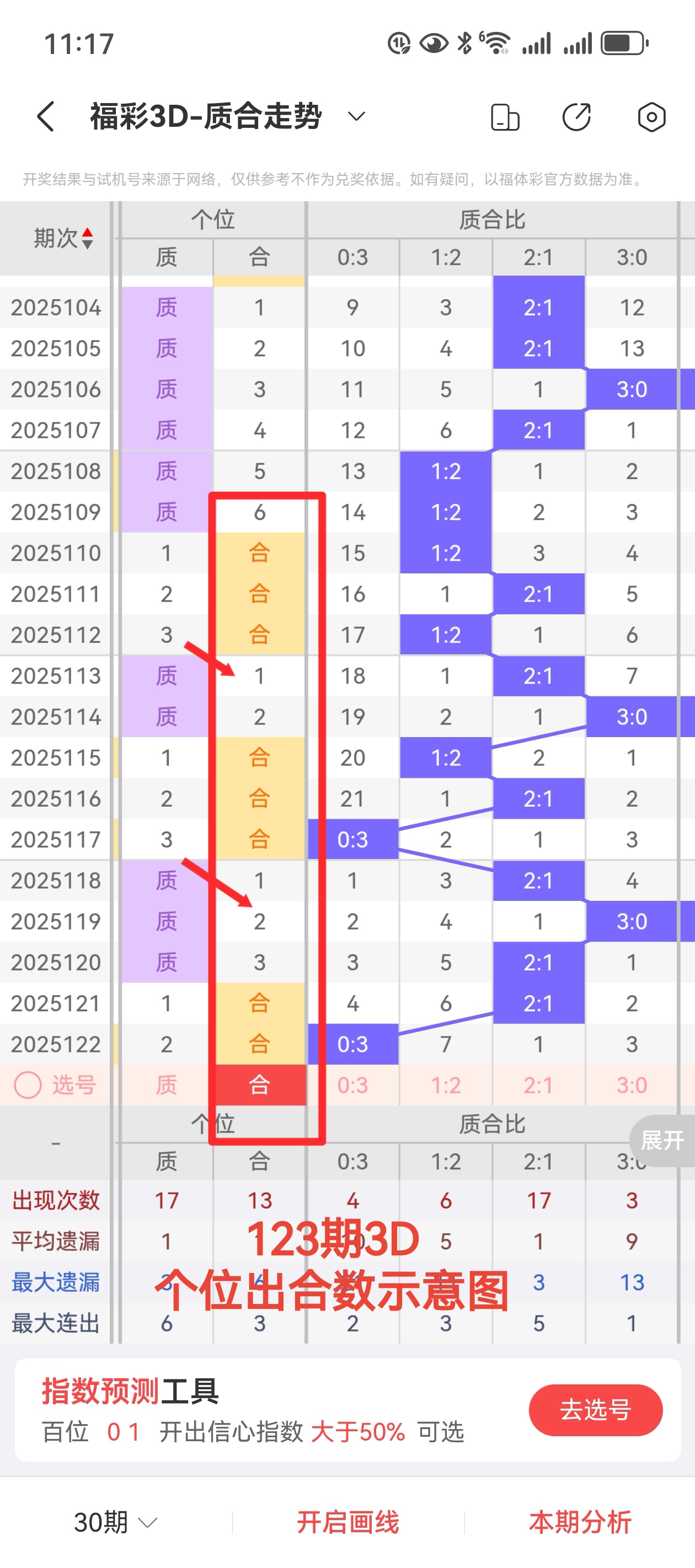Open 本期分析 analysis
The width and height of the screenshot is (695, 1568).
(580, 1522)
